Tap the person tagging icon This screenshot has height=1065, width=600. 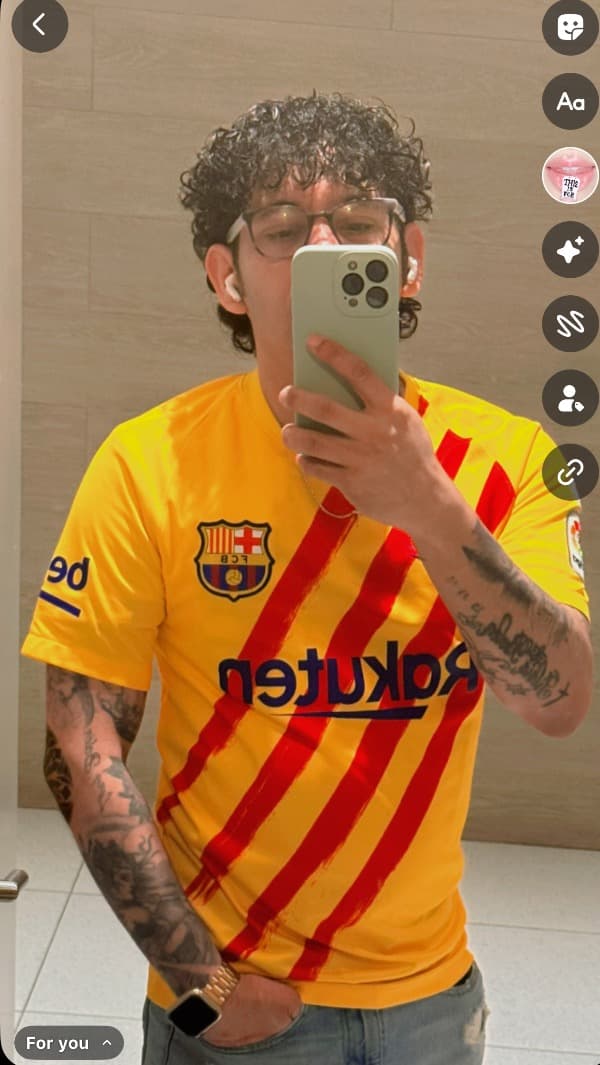570,397
